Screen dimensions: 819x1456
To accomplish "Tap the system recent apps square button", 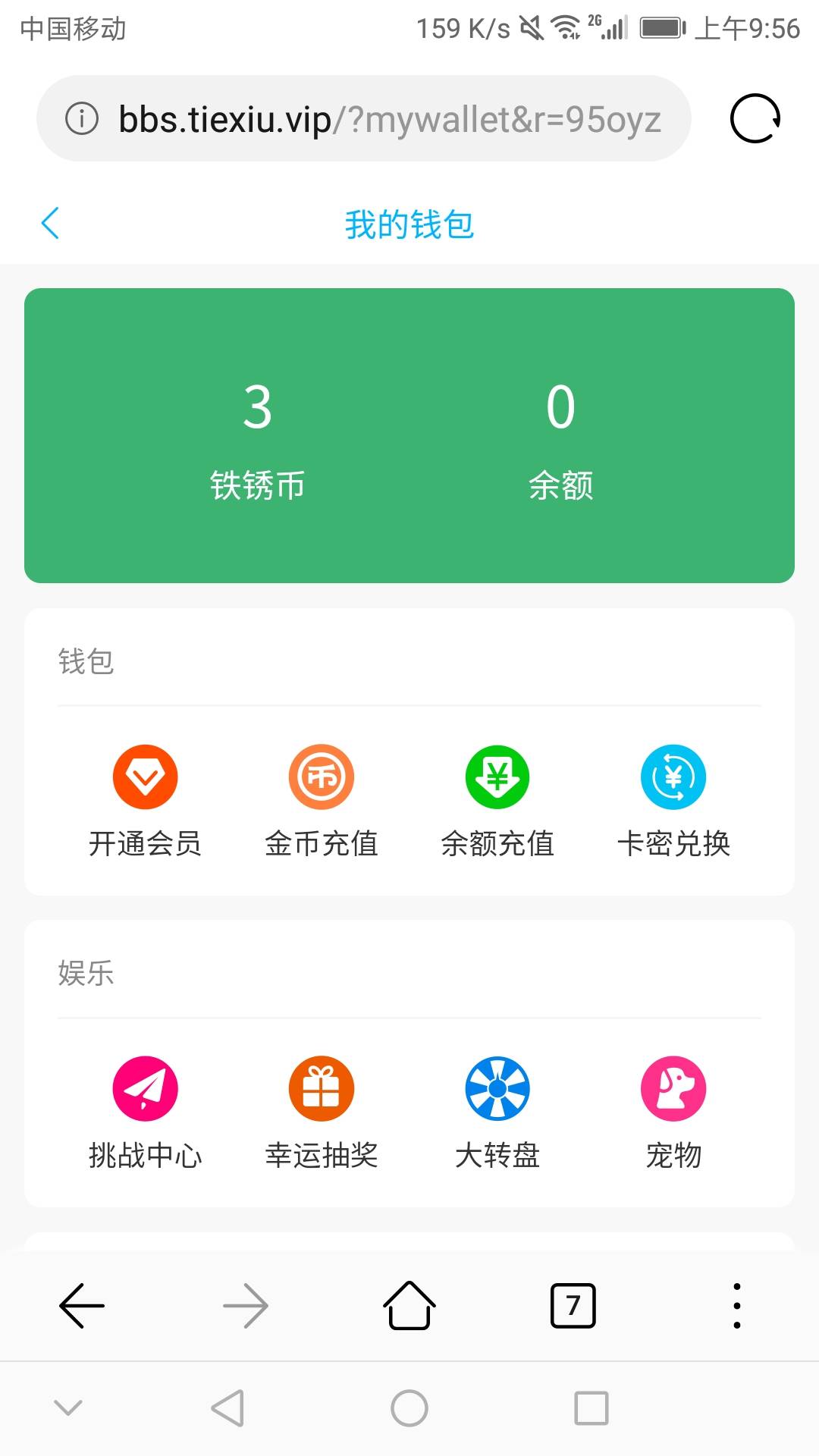I will click(x=591, y=1408).
